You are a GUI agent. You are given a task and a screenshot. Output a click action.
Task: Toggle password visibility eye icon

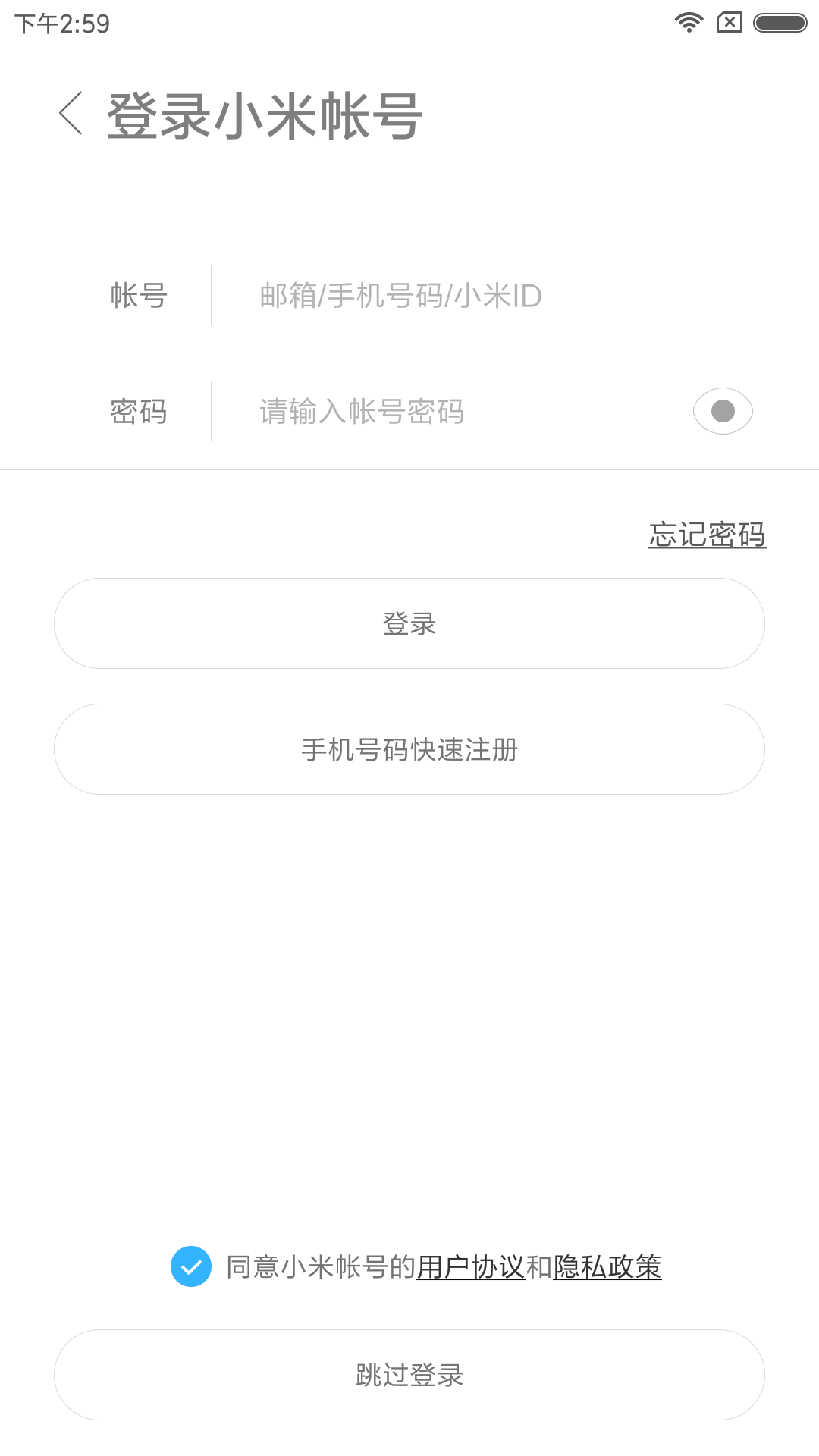pyautogui.click(x=723, y=411)
